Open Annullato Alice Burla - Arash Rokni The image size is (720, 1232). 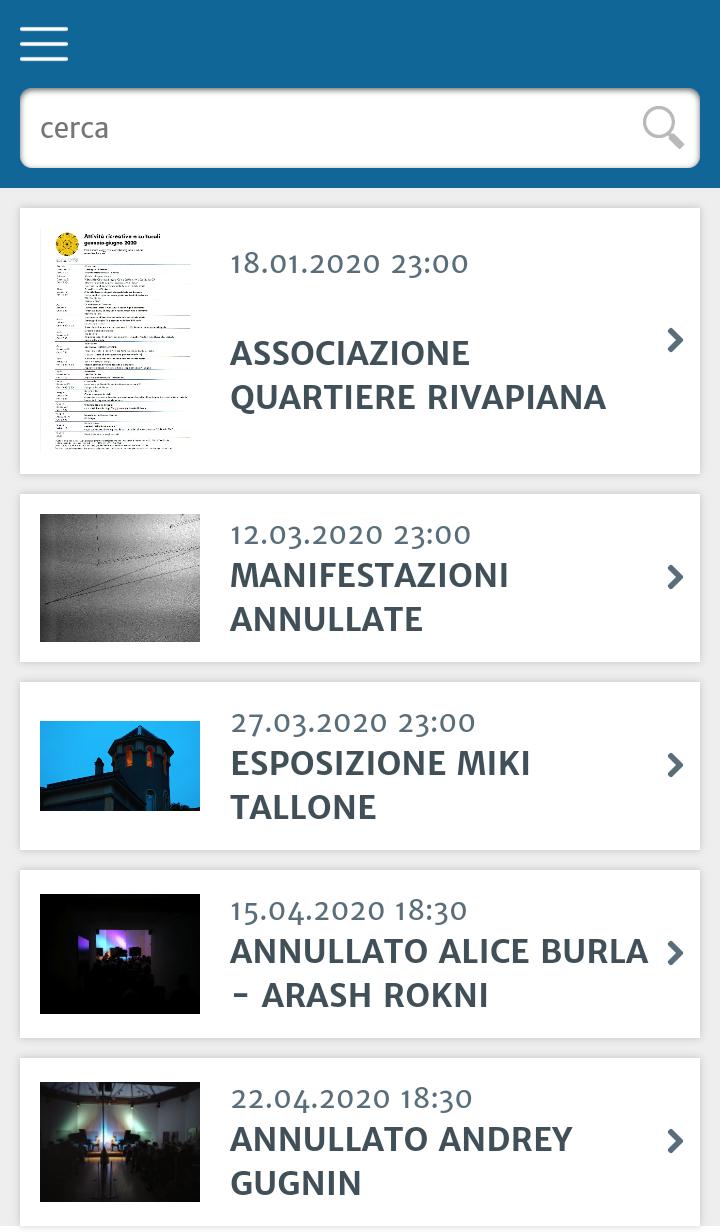[x=360, y=954]
